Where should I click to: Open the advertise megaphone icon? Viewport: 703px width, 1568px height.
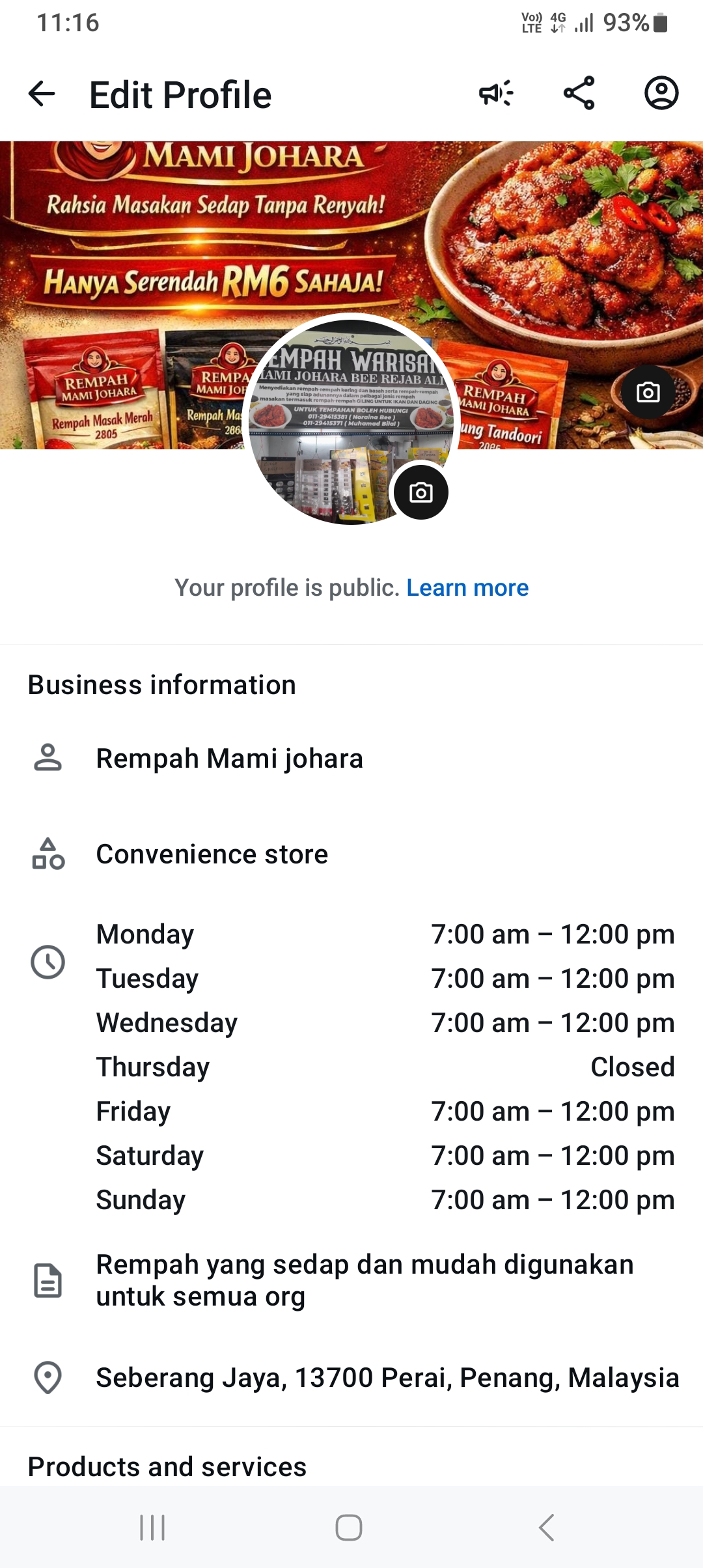496,94
